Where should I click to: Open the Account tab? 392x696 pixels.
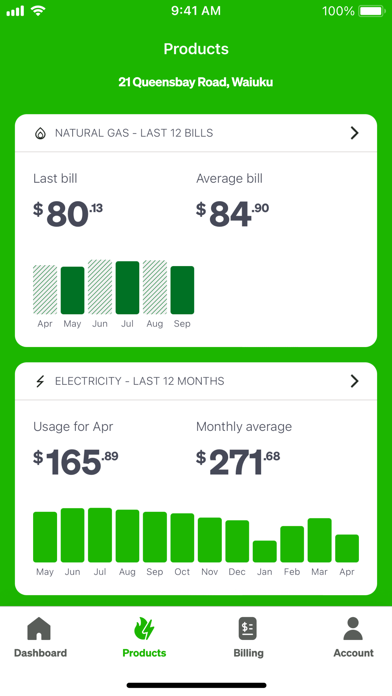coord(353,637)
